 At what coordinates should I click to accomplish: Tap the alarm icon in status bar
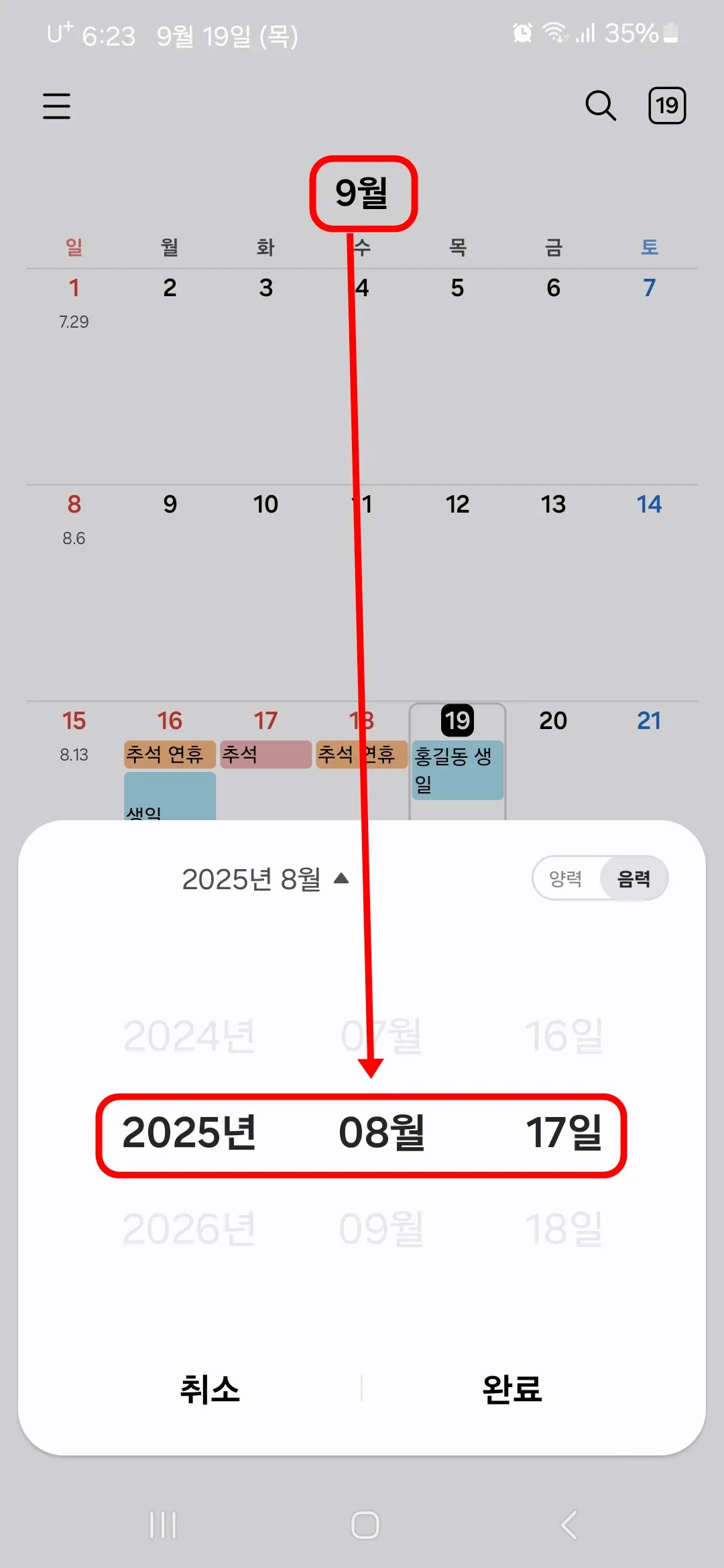pos(521,32)
